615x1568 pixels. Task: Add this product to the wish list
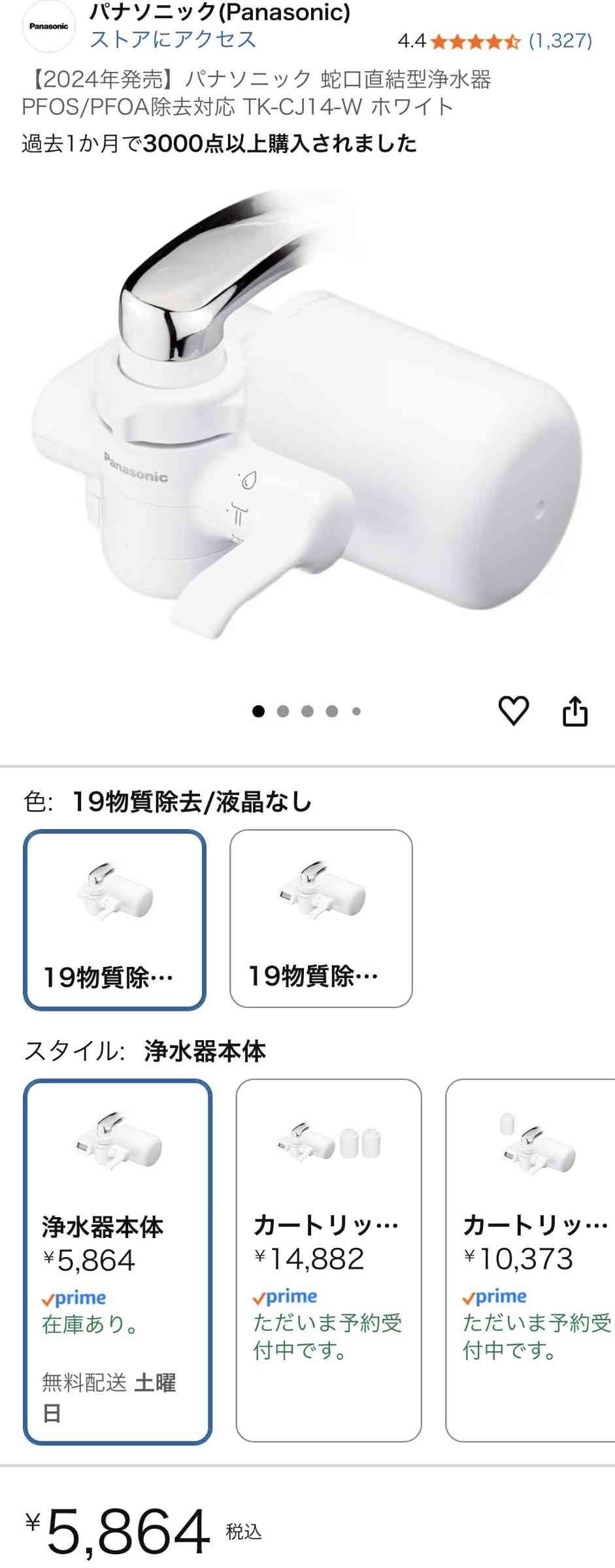tap(513, 711)
